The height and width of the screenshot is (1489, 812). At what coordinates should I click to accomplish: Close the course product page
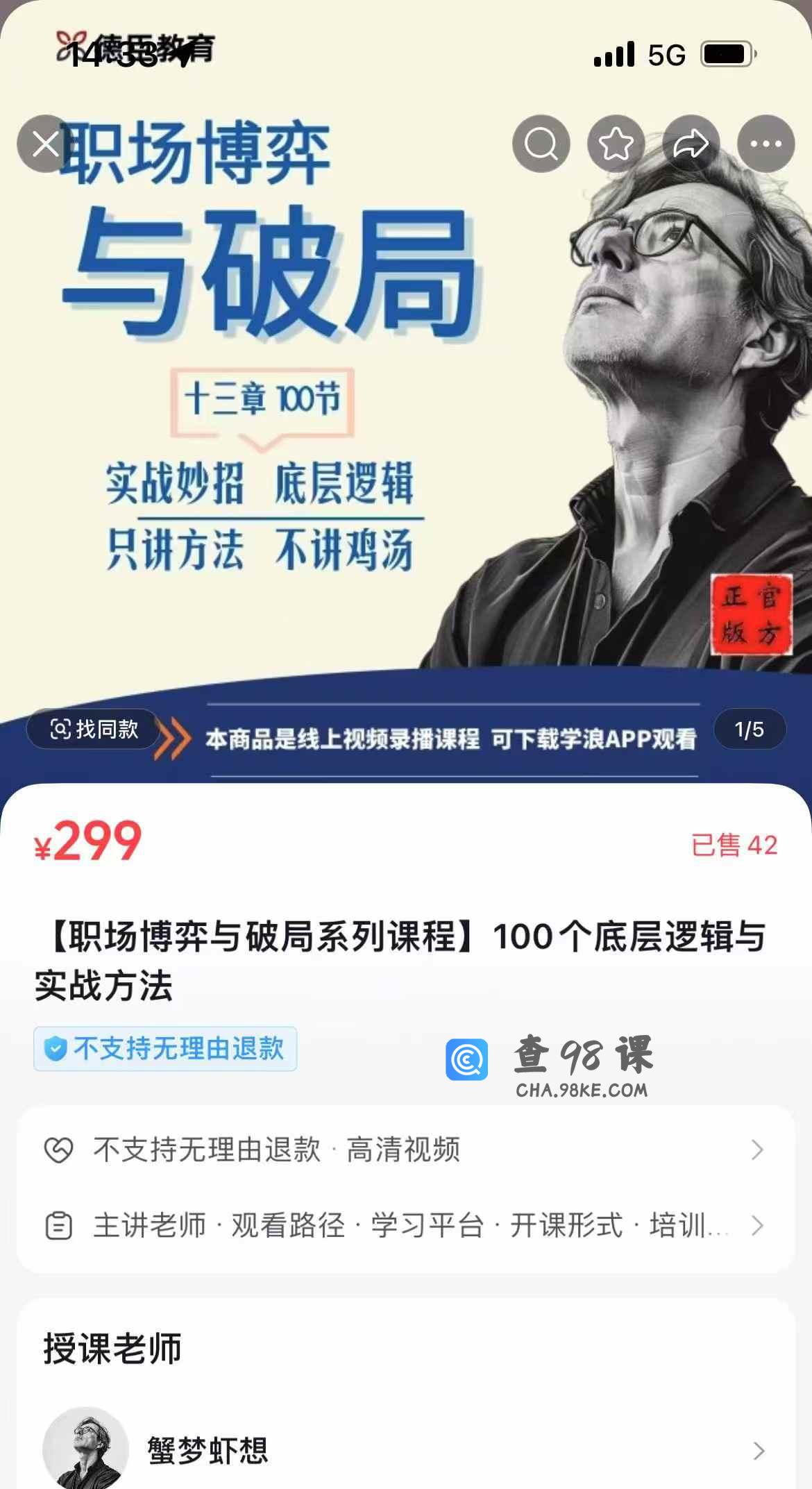[x=46, y=144]
